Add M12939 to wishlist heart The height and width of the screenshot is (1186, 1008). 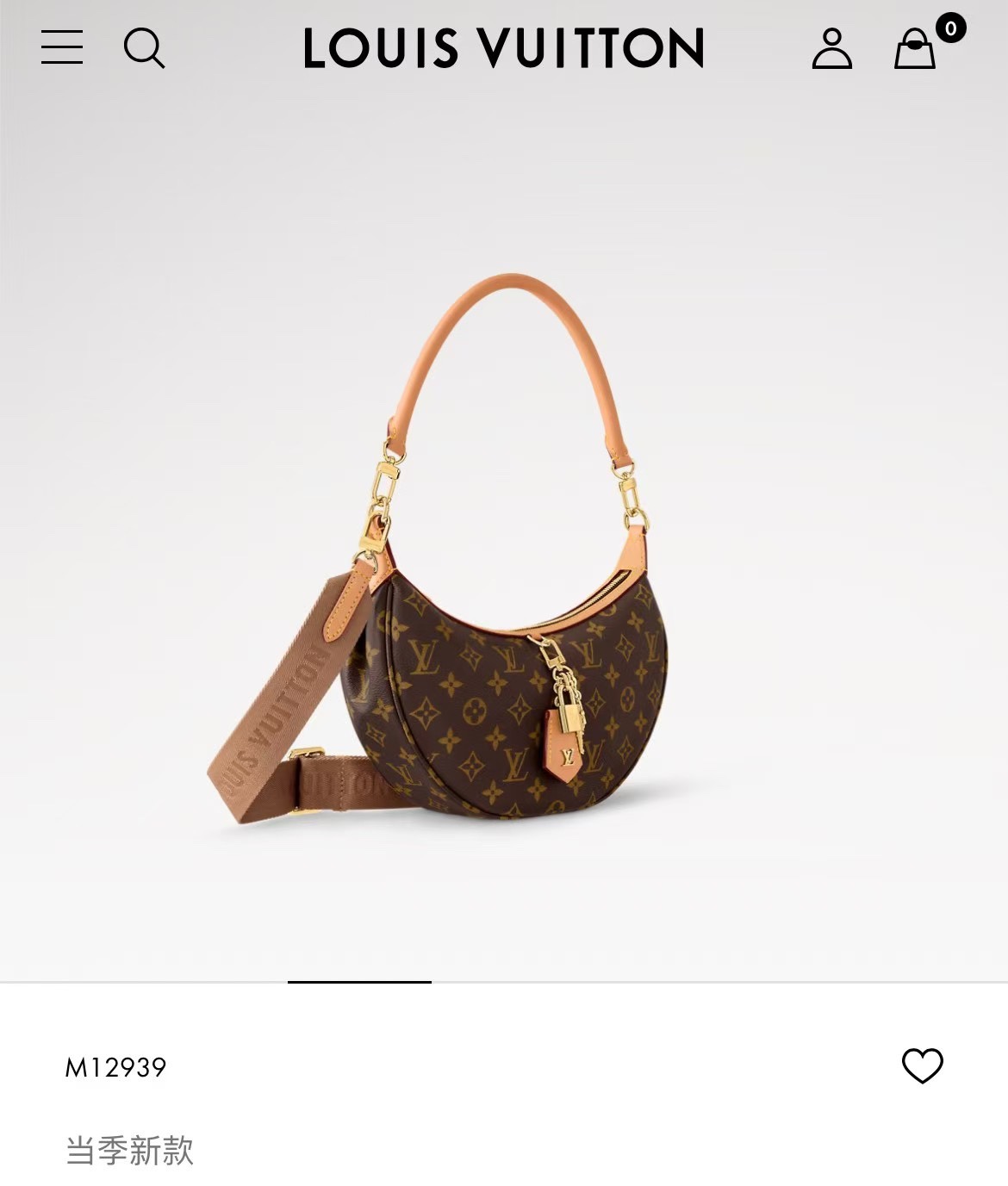pyautogui.click(x=922, y=1066)
